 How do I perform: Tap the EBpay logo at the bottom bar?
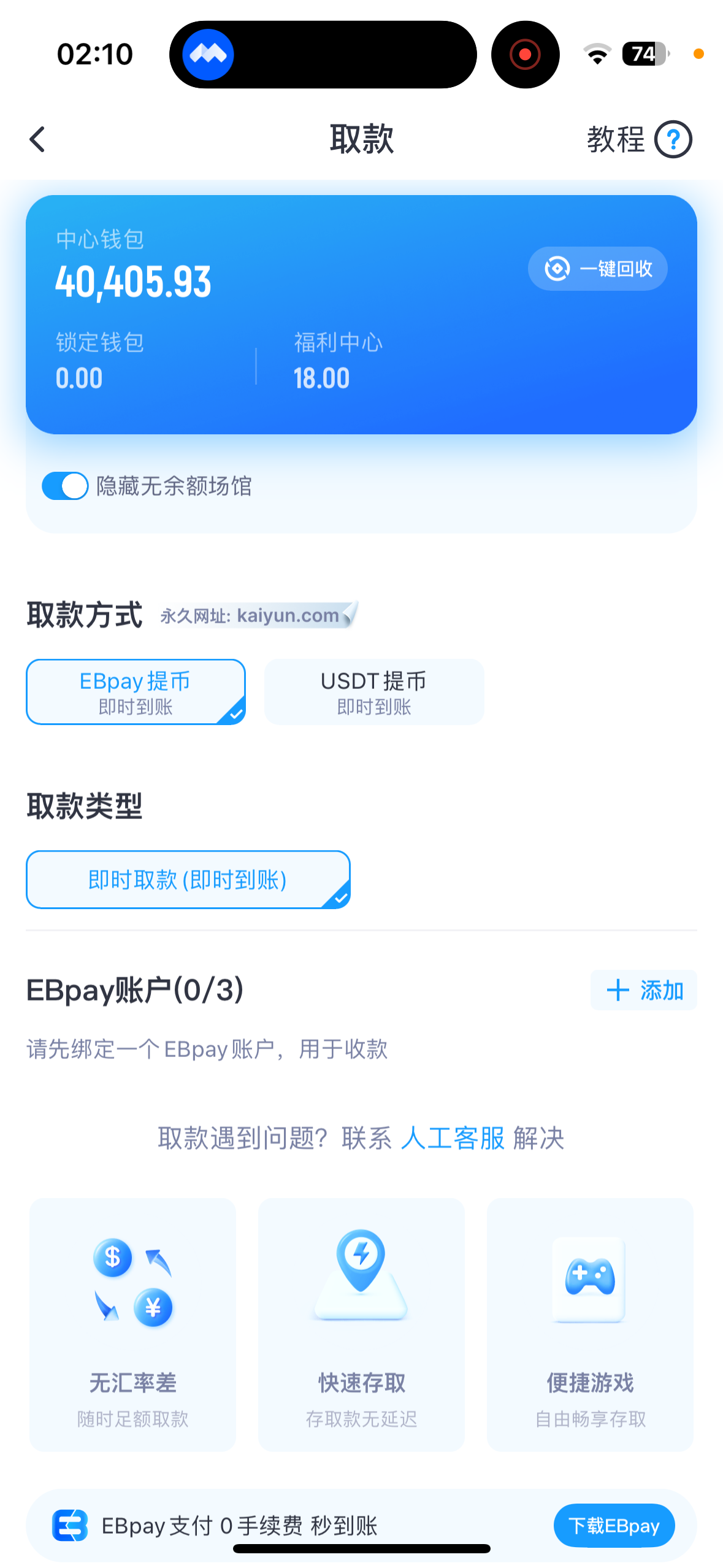pyautogui.click(x=72, y=1526)
